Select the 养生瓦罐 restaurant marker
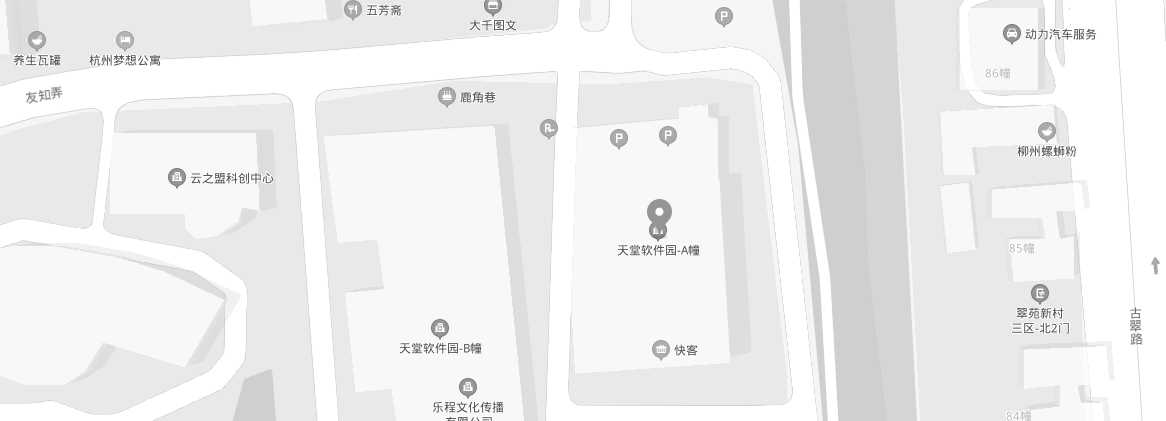The image size is (1166, 421). coord(37,41)
